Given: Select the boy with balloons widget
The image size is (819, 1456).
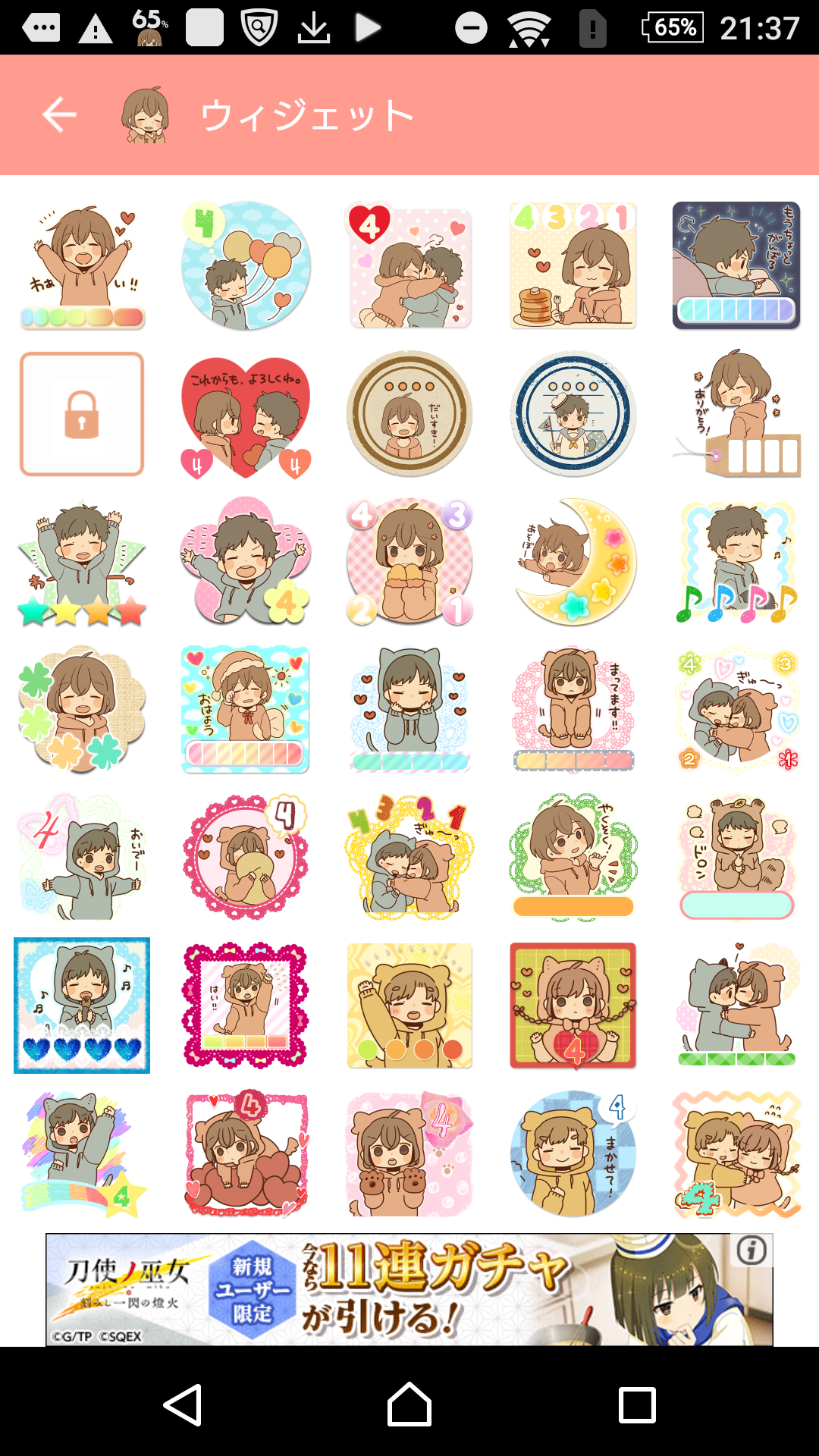Looking at the screenshot, I should pos(246,265).
